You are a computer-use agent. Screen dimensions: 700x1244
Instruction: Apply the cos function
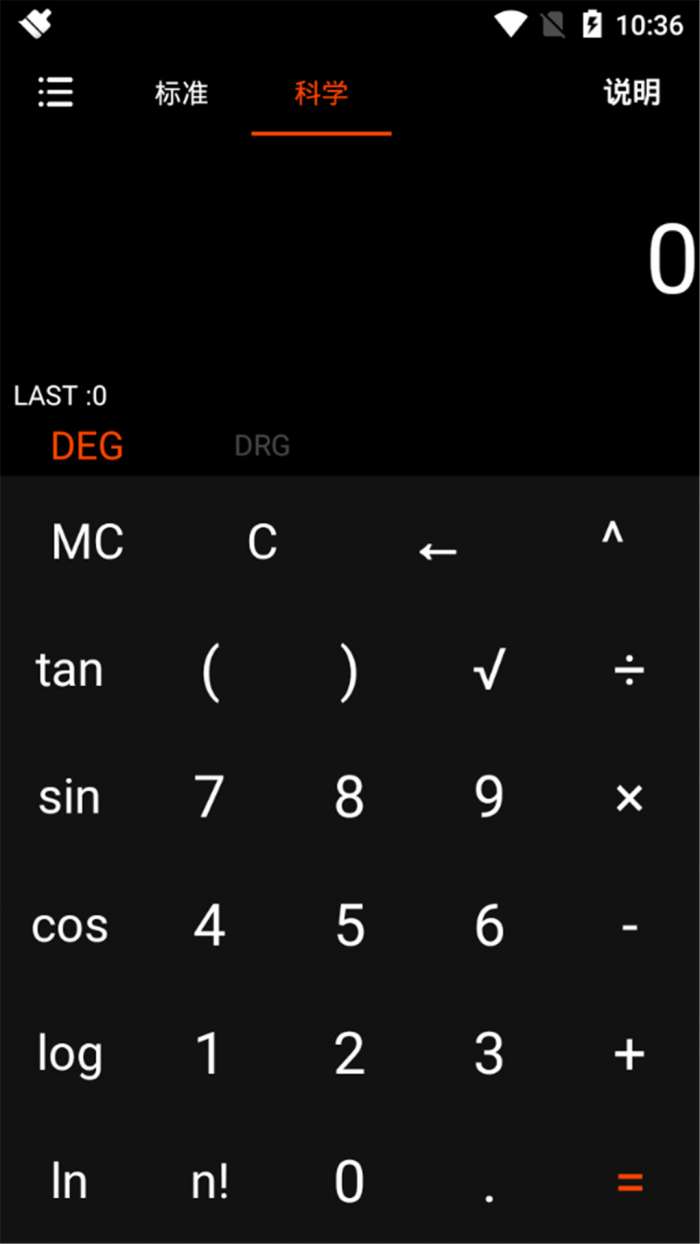(x=70, y=926)
